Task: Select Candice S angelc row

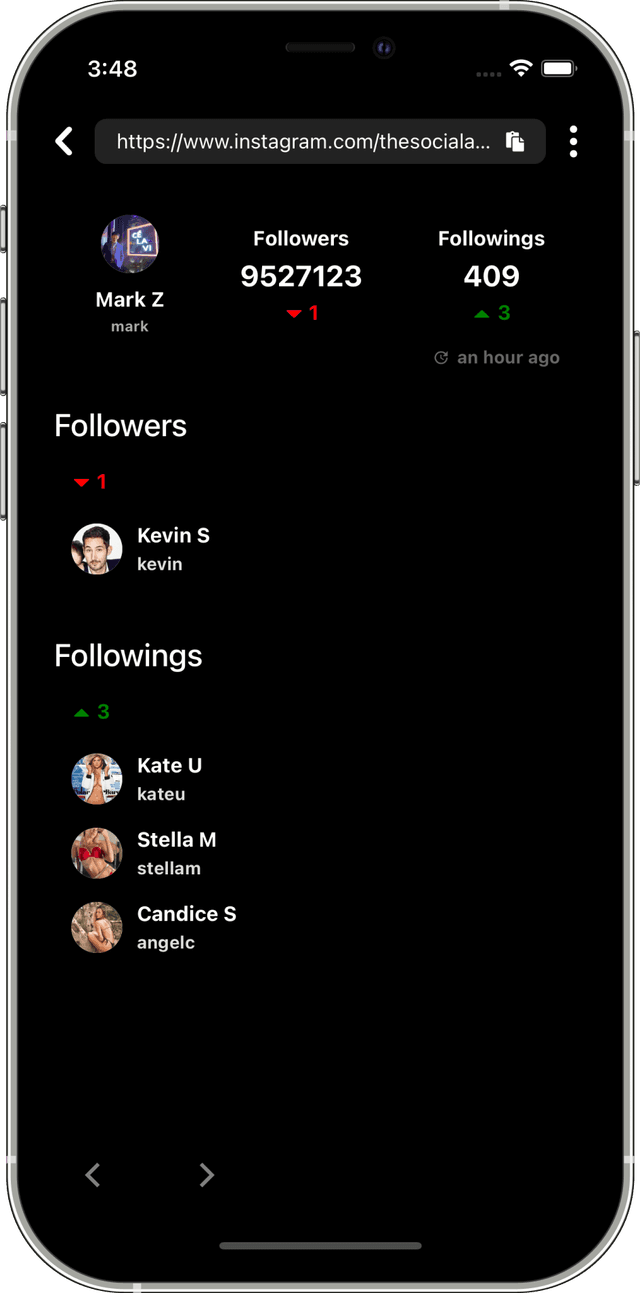Action: click(155, 927)
